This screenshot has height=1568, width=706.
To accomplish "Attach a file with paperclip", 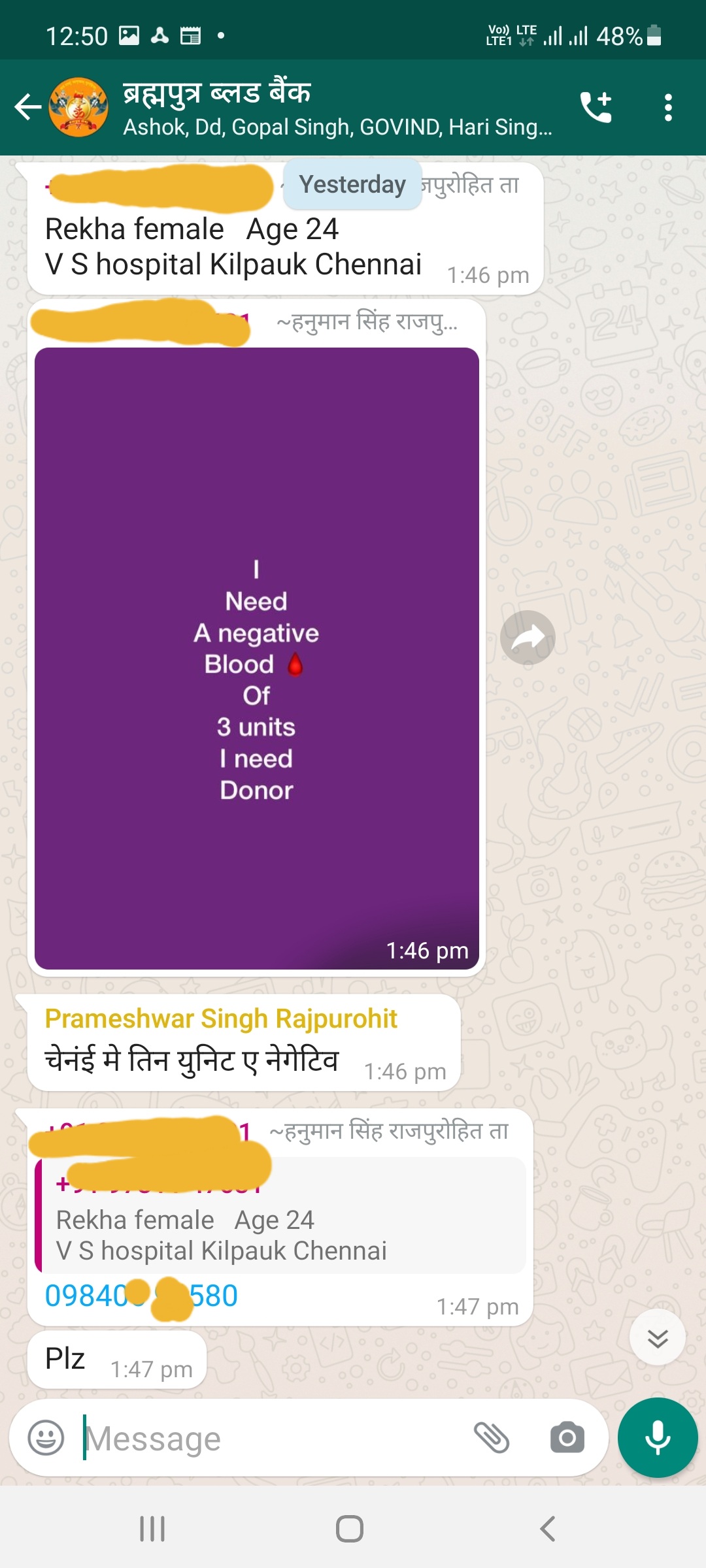I will 492,1437.
